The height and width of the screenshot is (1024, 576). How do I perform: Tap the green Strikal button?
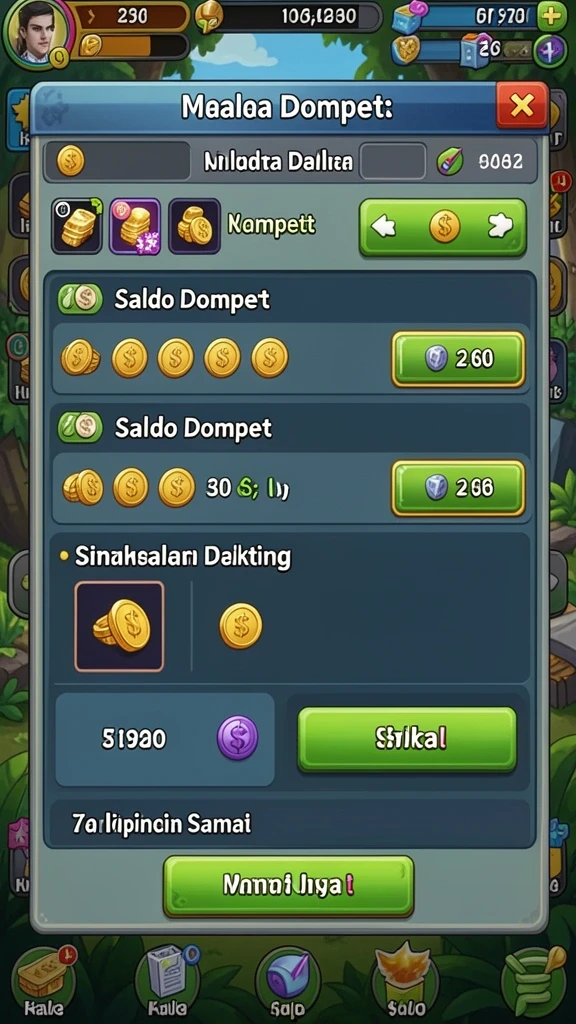[x=407, y=739]
